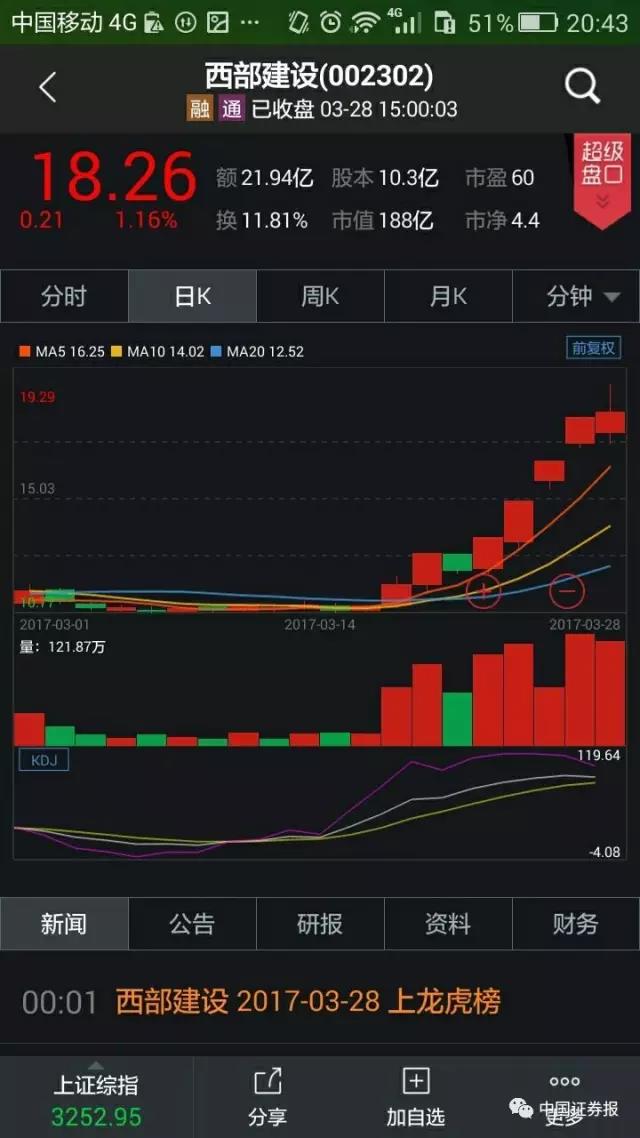This screenshot has height=1138, width=640.
Task: Select the 日K chart tab
Action: [x=192, y=296]
